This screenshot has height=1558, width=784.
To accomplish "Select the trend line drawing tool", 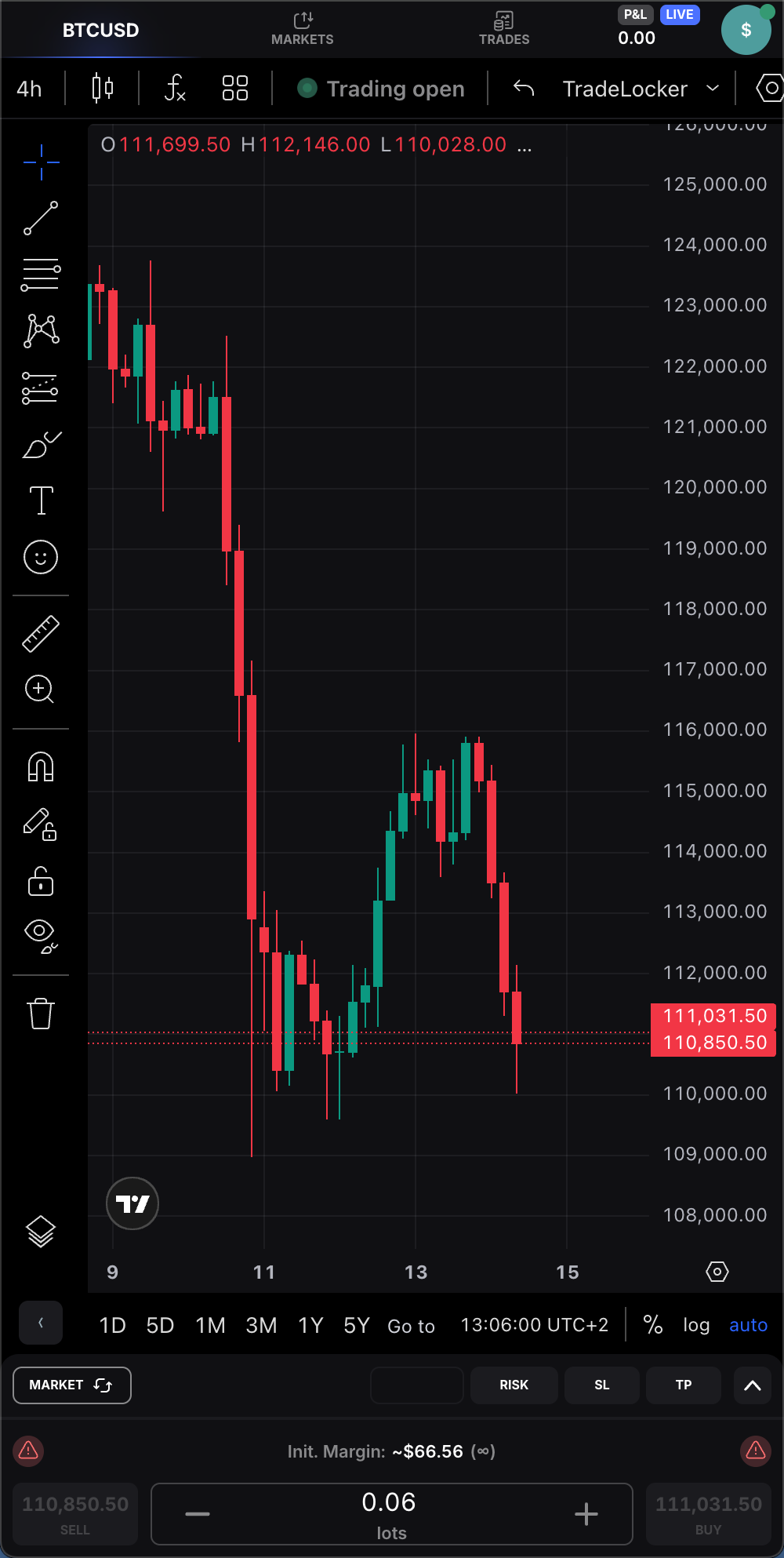I will [x=41, y=220].
